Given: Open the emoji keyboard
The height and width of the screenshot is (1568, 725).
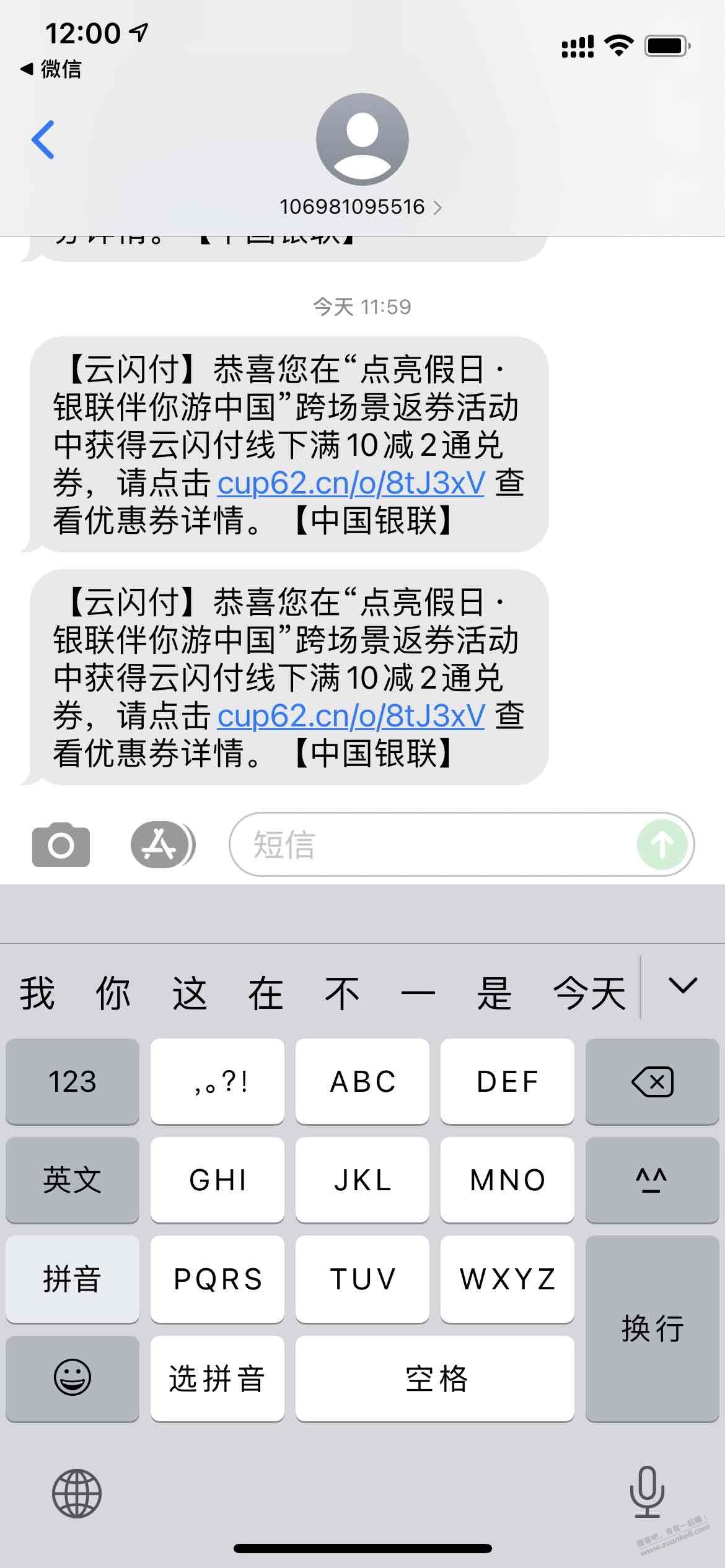Looking at the screenshot, I should (72, 1378).
